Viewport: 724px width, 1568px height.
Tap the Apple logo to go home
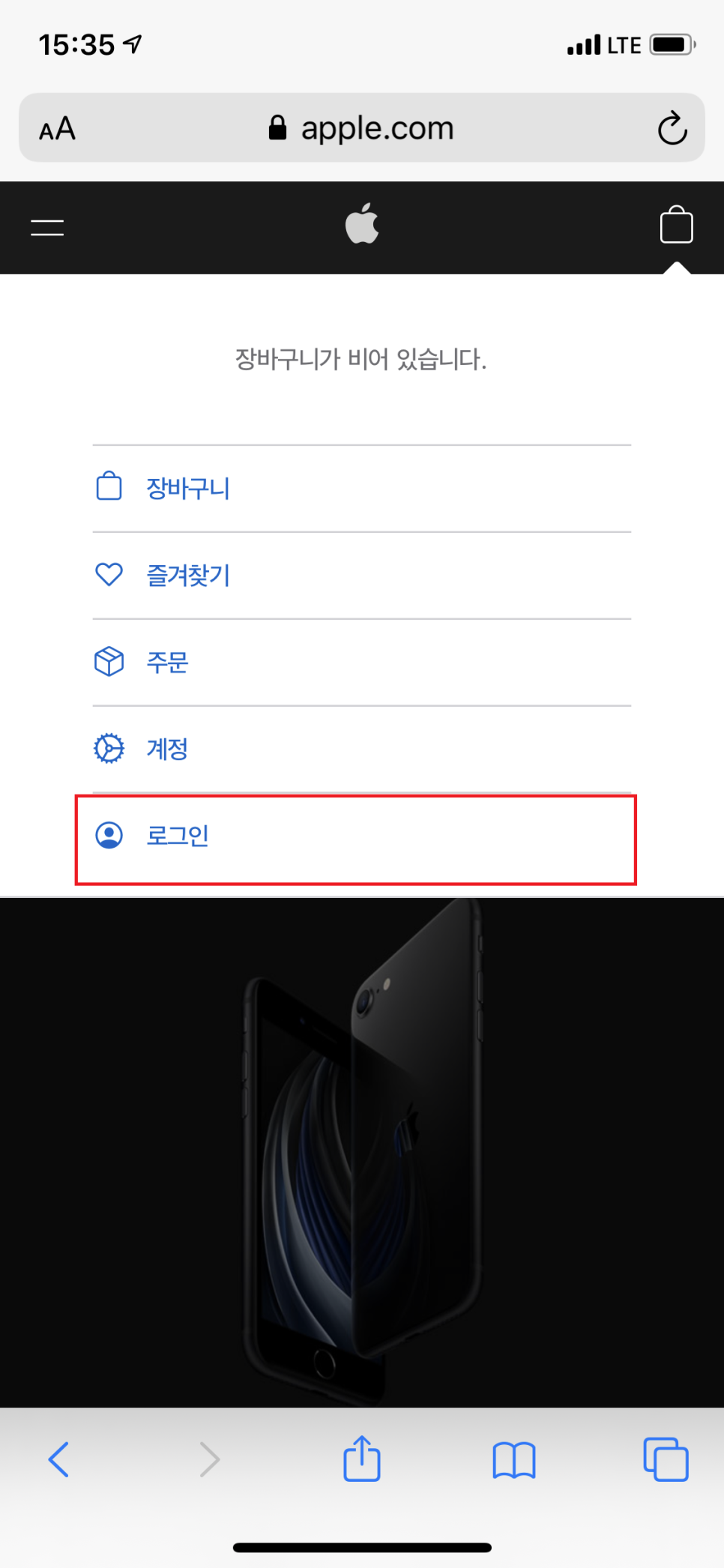(x=362, y=226)
